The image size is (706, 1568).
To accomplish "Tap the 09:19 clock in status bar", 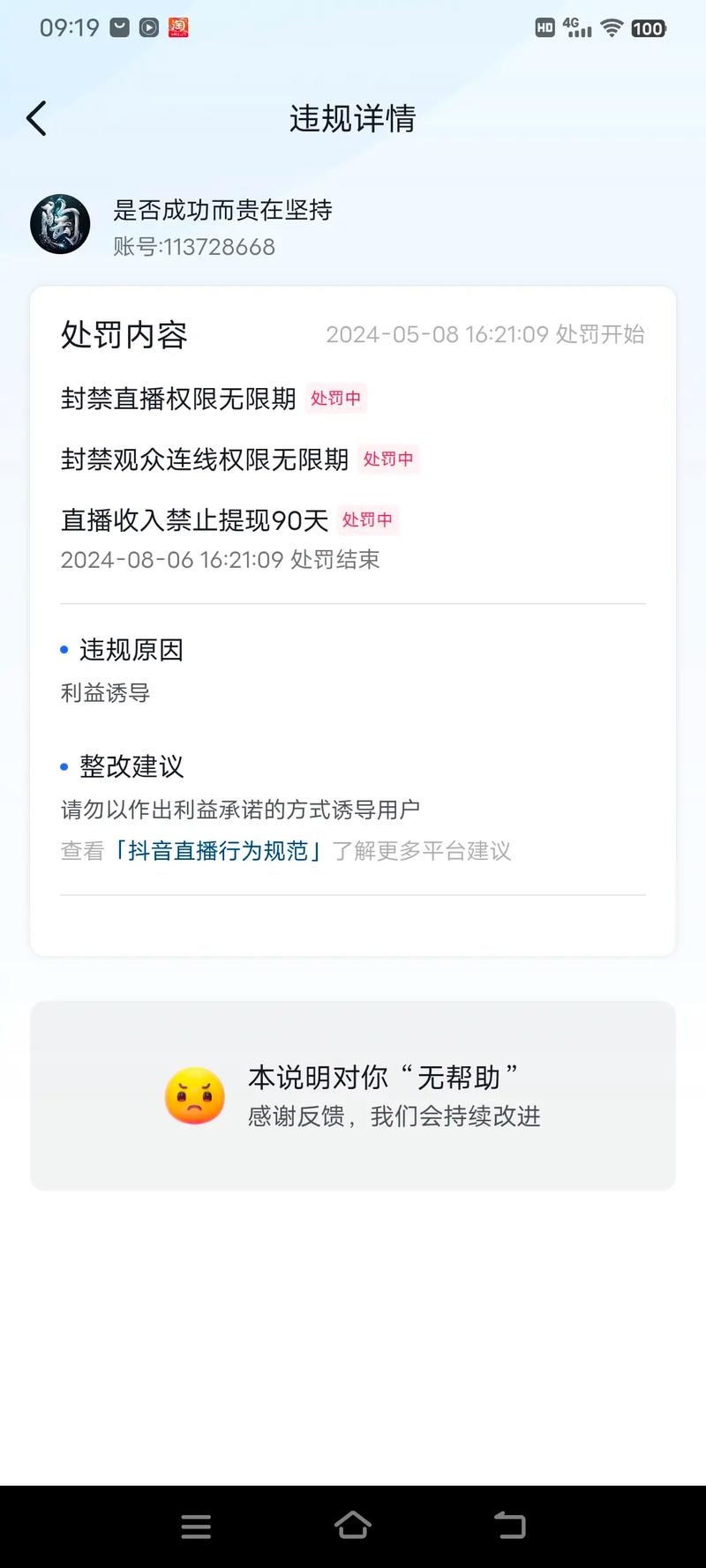I will tap(68, 27).
